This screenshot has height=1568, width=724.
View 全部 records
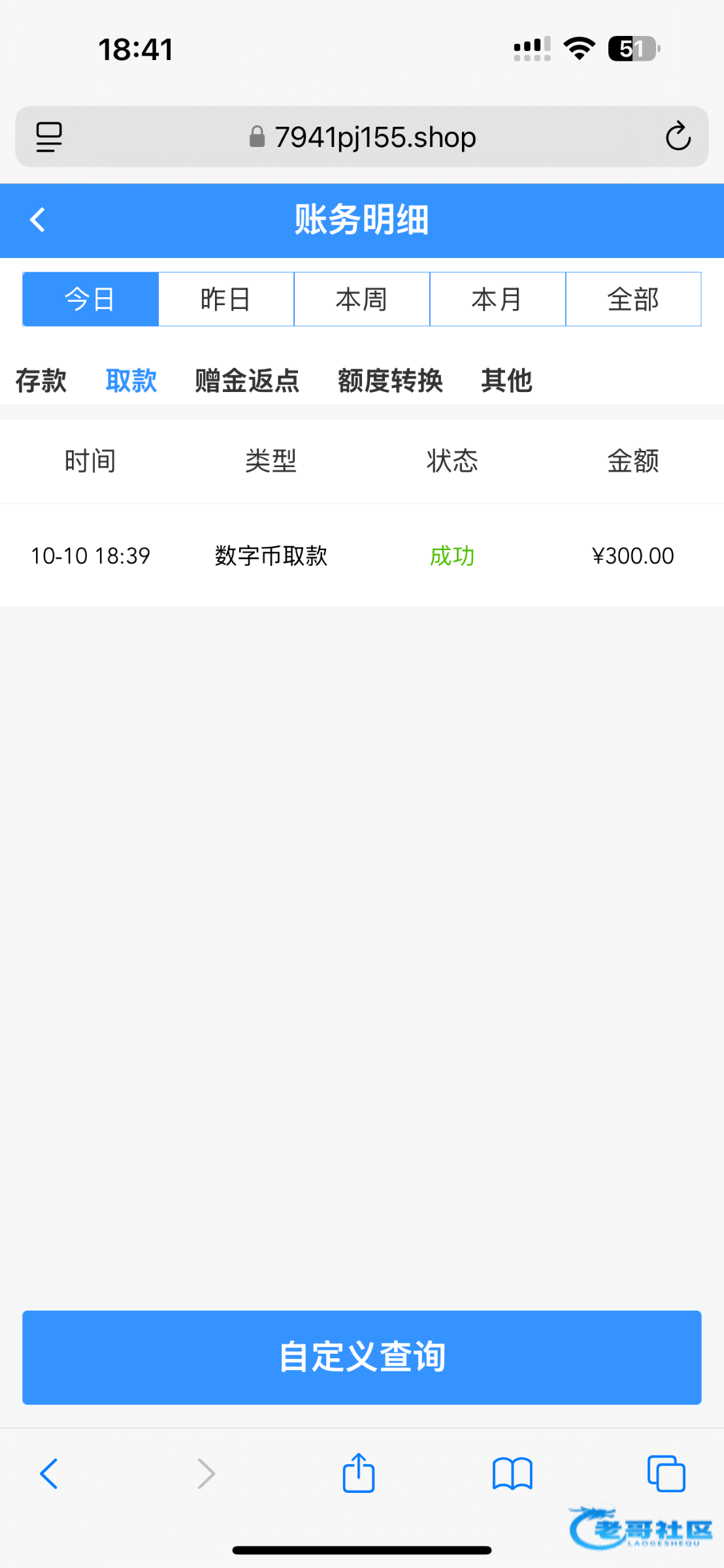633,299
